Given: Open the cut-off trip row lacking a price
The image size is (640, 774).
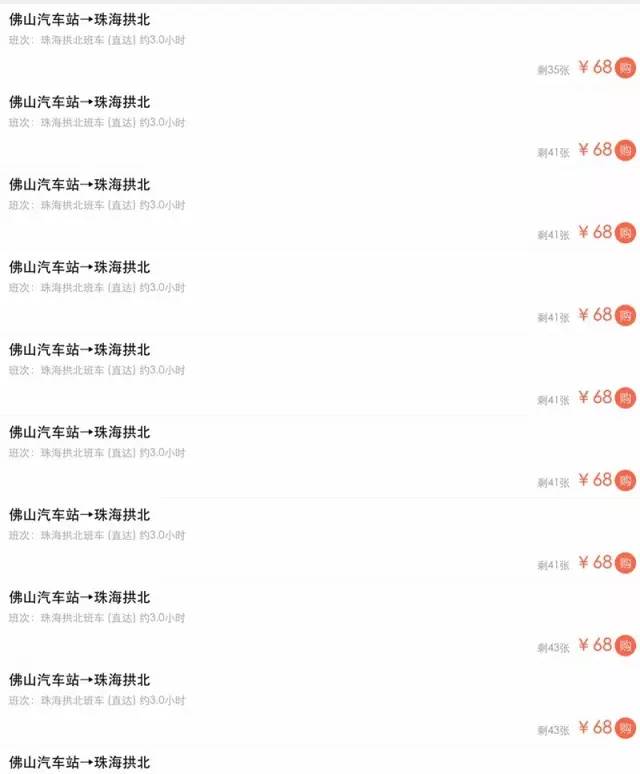Looking at the screenshot, I should point(80,762).
